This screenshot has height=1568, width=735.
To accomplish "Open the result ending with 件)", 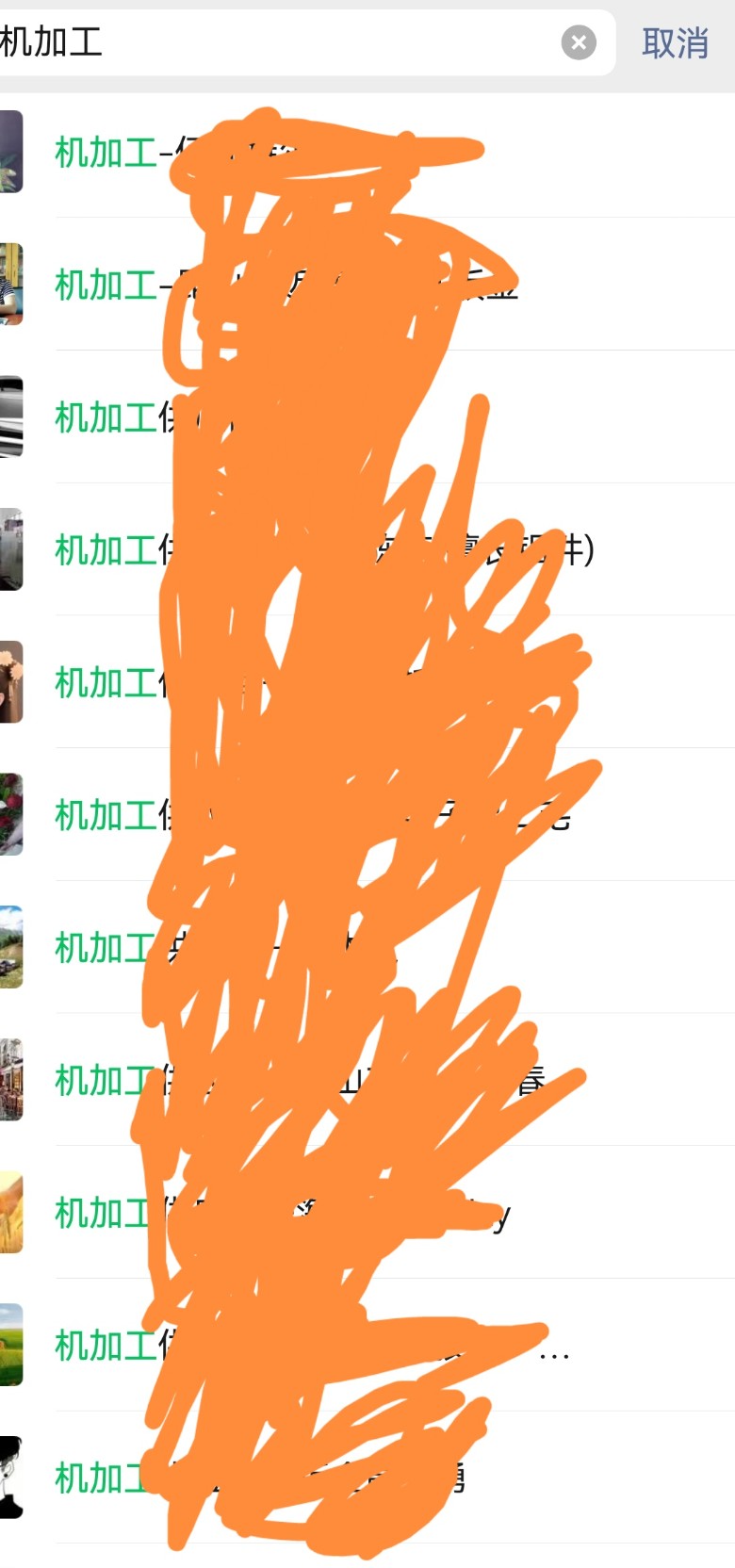I will [377, 549].
